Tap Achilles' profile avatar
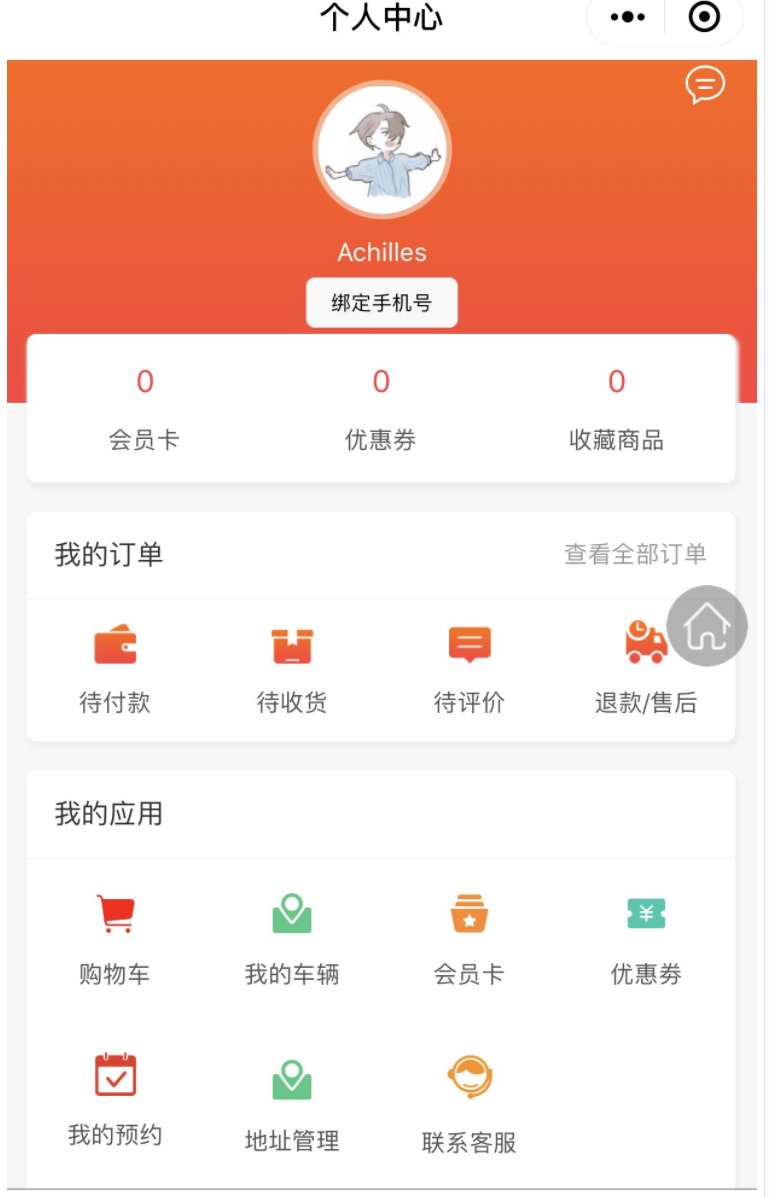Screen dimensions: 769x1197 tap(381, 150)
